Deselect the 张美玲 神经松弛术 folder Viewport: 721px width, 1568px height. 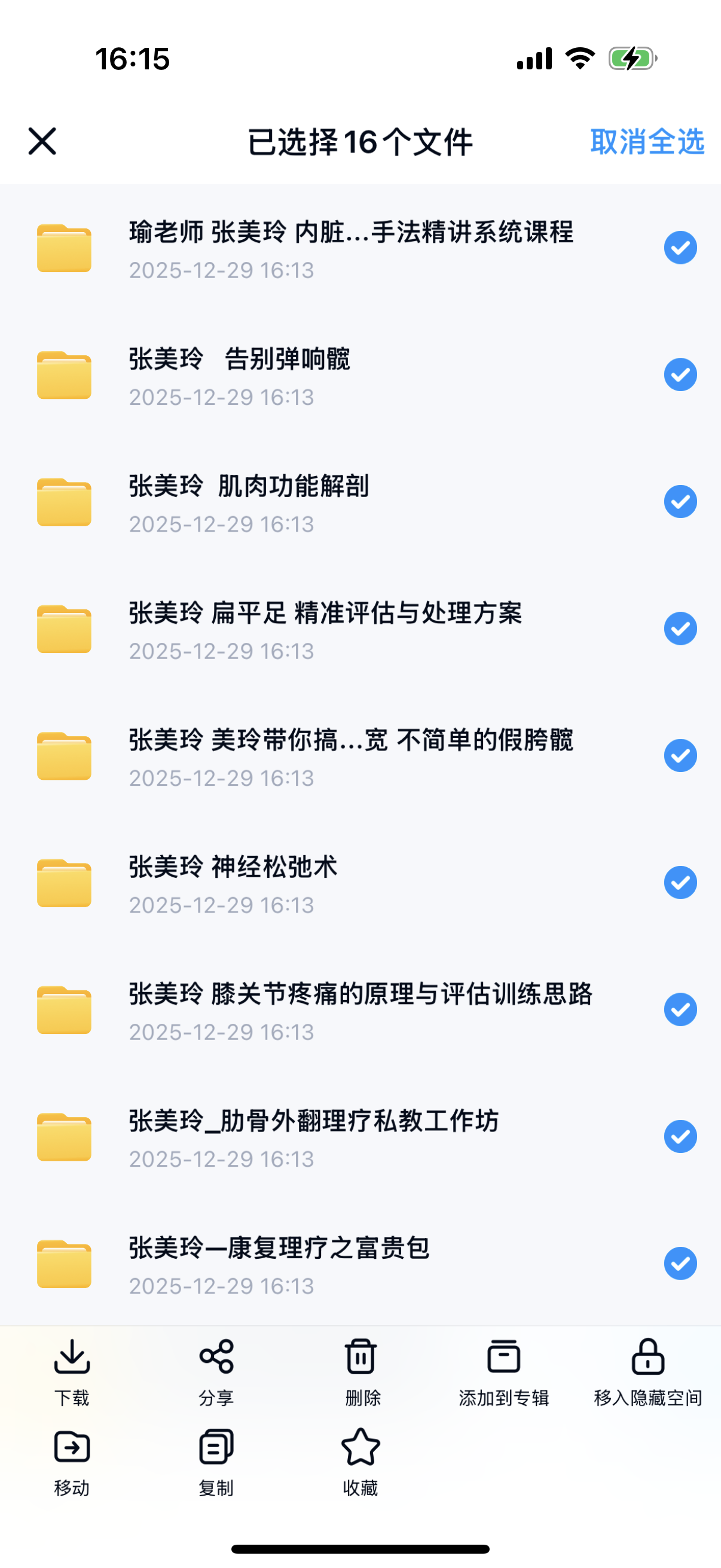(x=680, y=883)
